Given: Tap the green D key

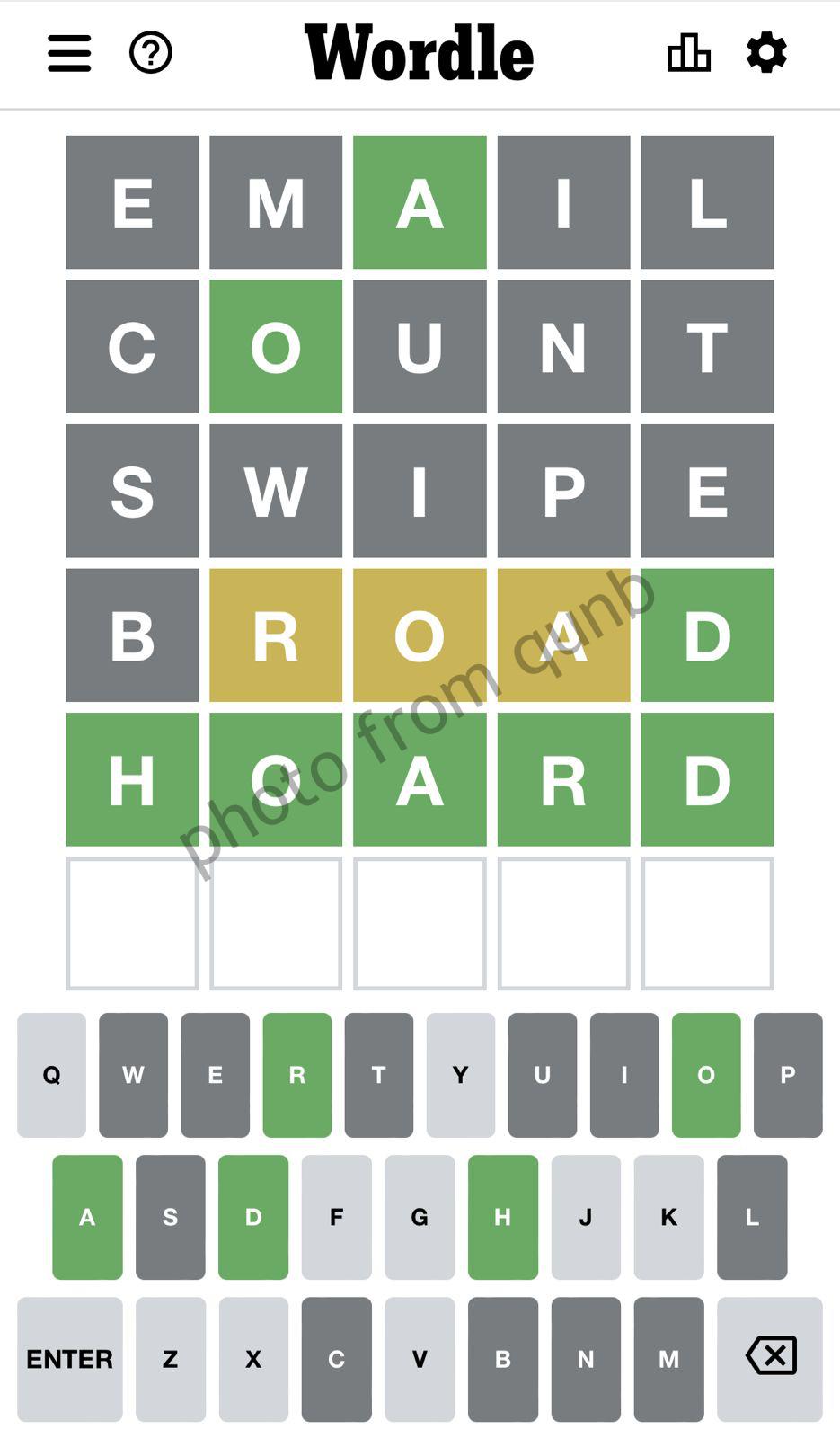Looking at the screenshot, I should [x=253, y=1217].
